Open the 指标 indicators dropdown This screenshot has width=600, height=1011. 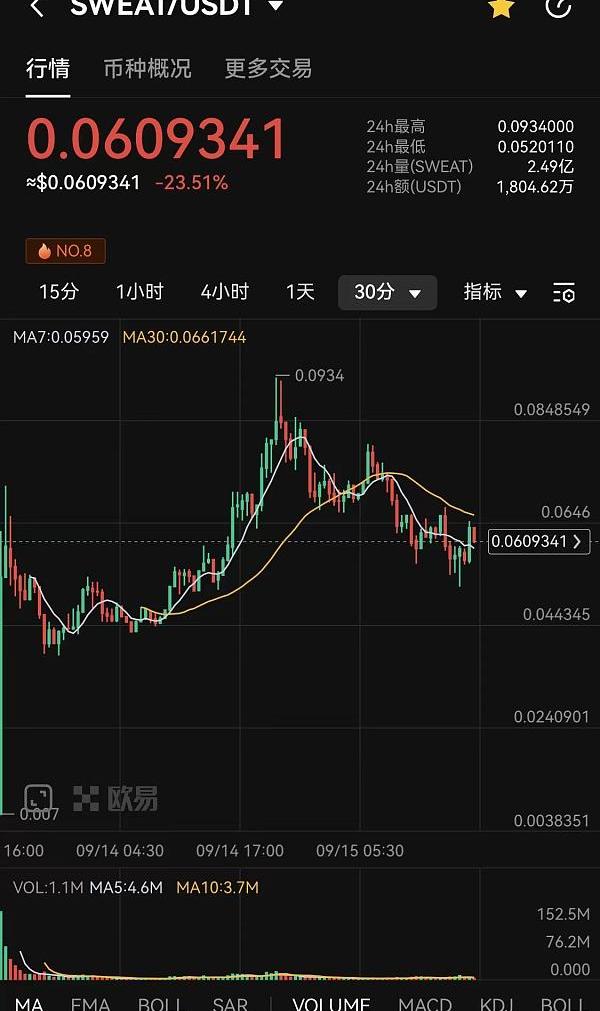point(495,292)
